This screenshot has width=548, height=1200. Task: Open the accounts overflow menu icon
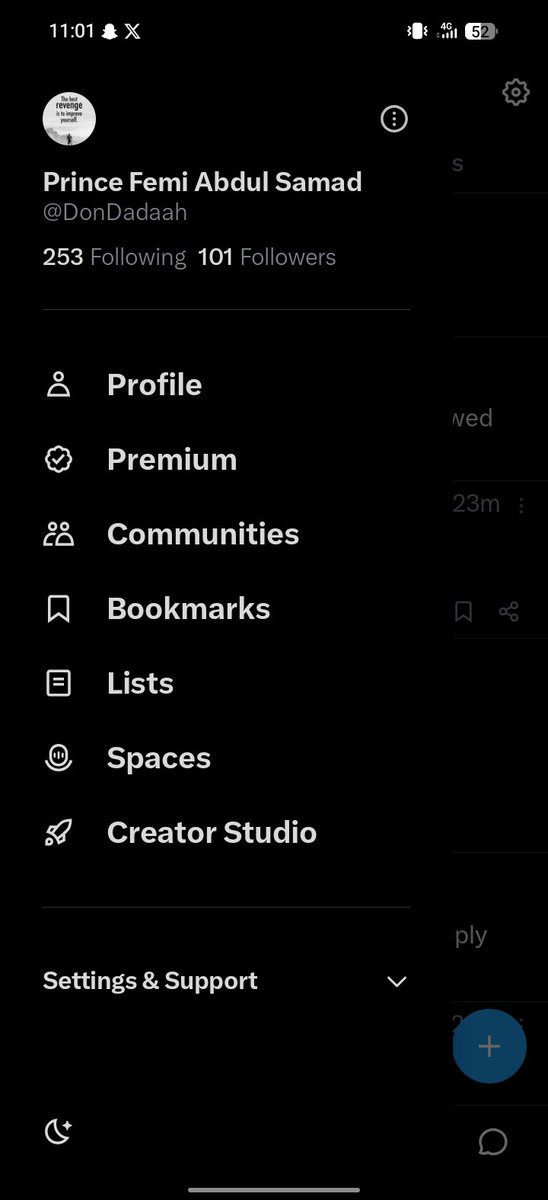(x=395, y=119)
